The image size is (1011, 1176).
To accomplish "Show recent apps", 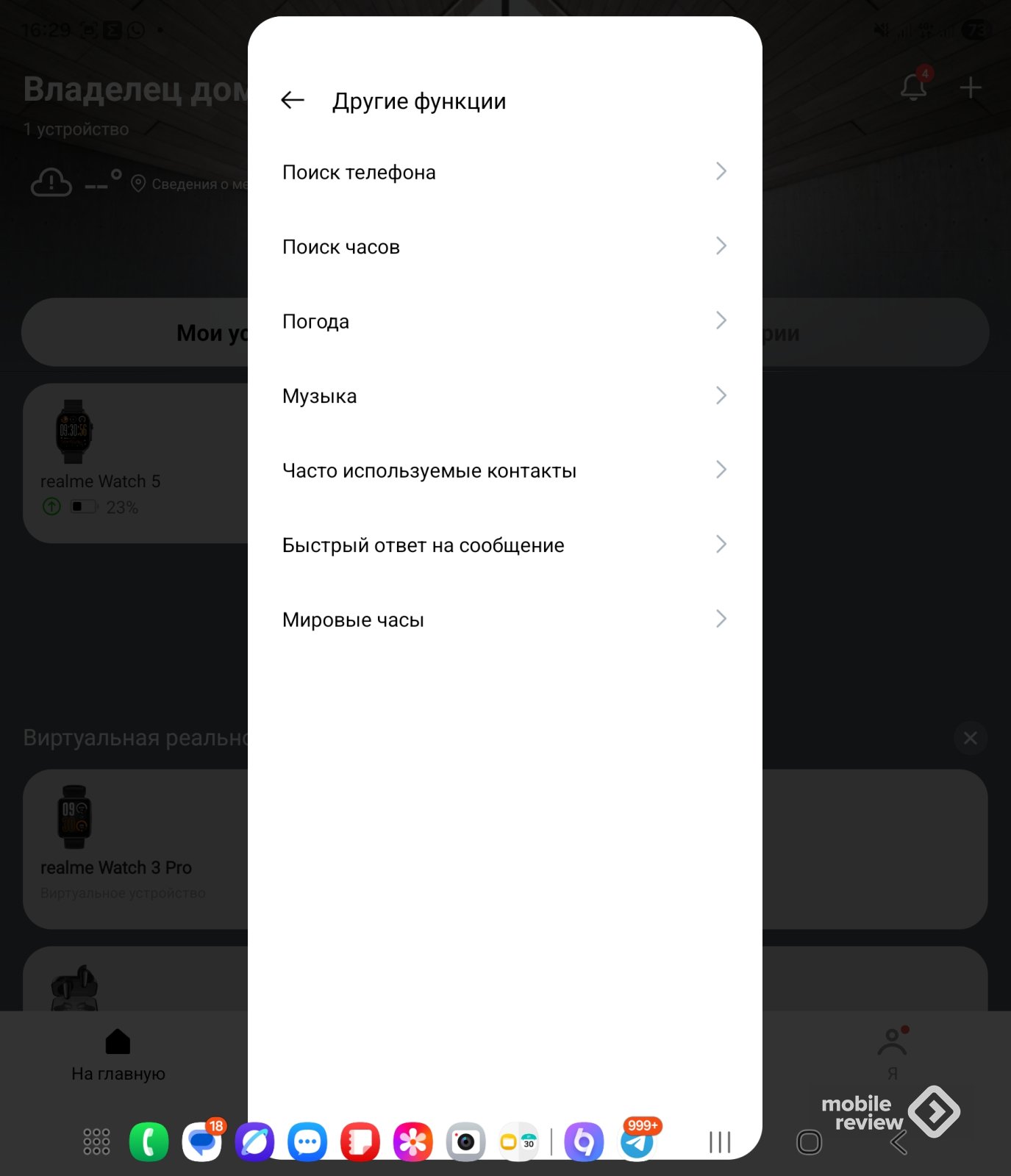I will [720, 1142].
